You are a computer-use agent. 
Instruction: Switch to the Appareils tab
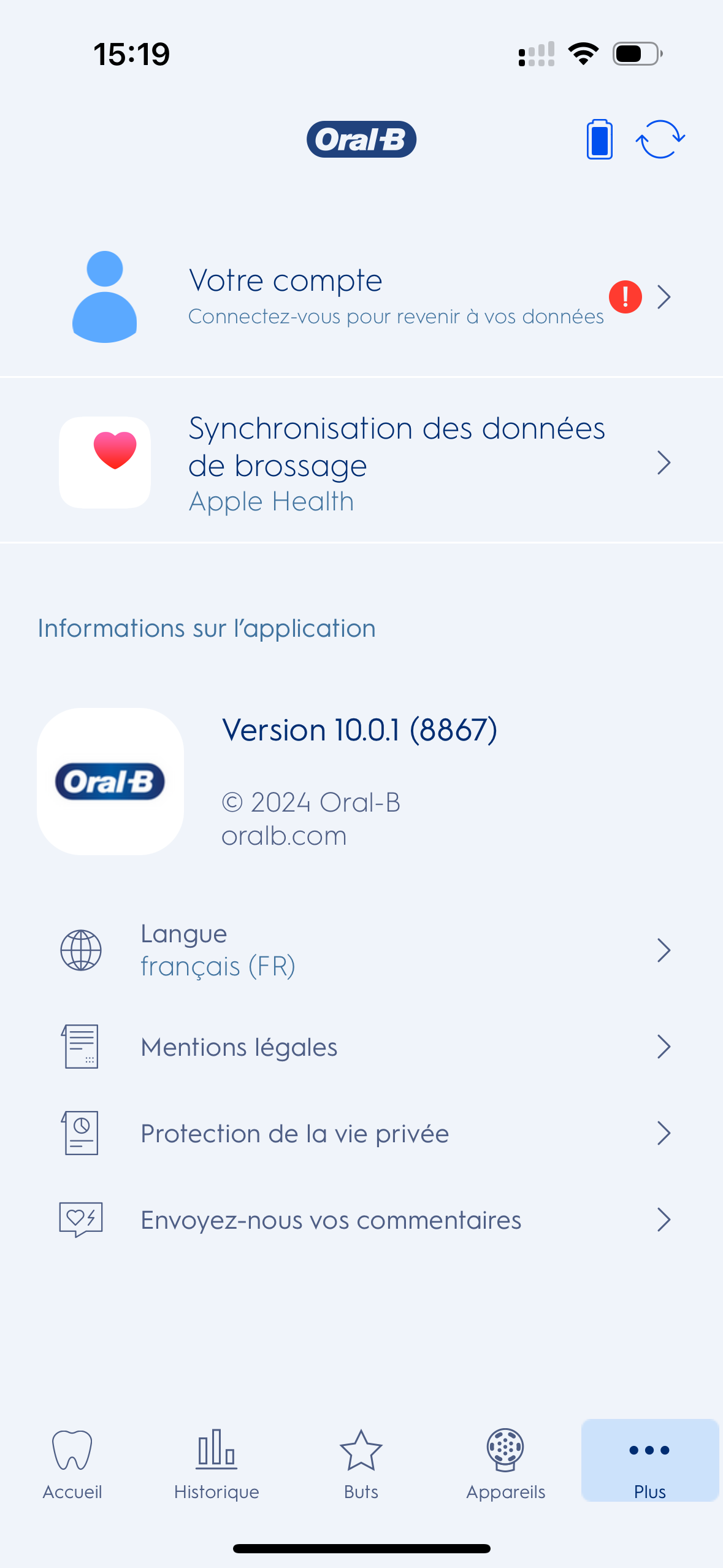(505, 1462)
